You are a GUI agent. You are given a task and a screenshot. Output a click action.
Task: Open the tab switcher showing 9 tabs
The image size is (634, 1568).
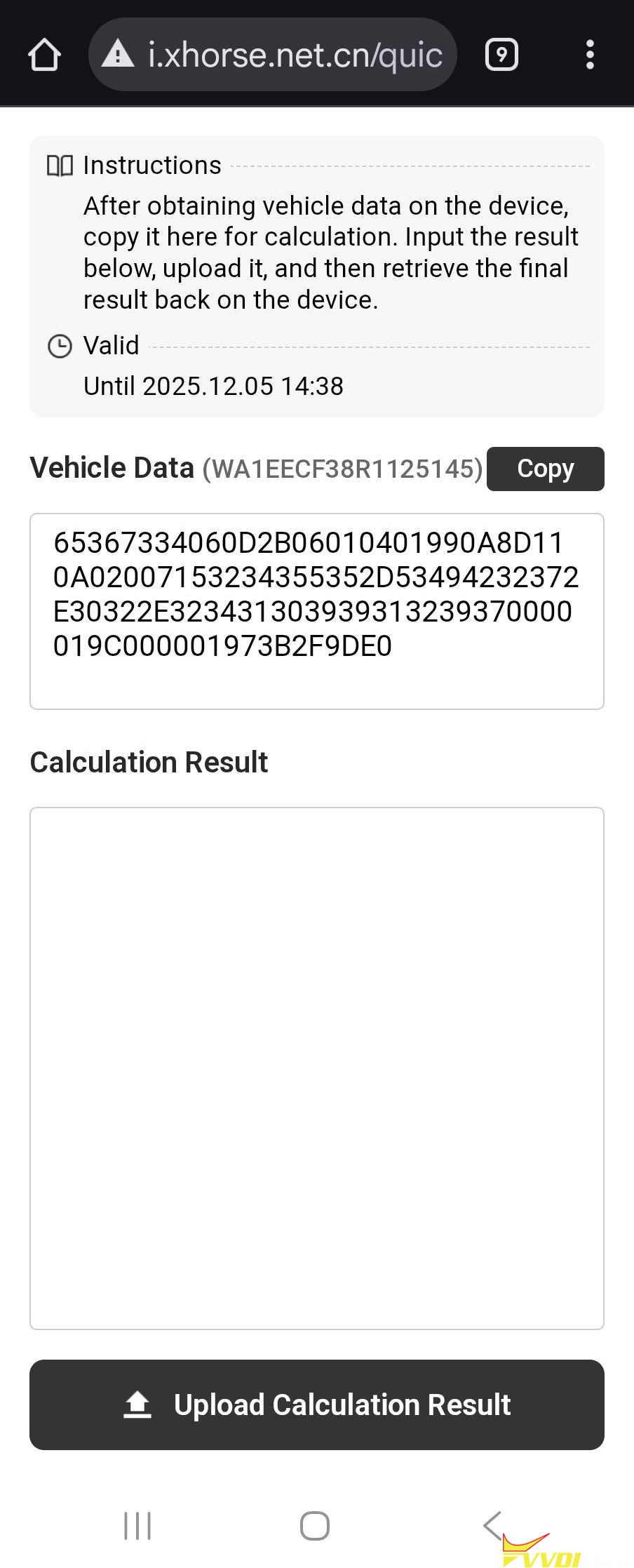coord(501,55)
